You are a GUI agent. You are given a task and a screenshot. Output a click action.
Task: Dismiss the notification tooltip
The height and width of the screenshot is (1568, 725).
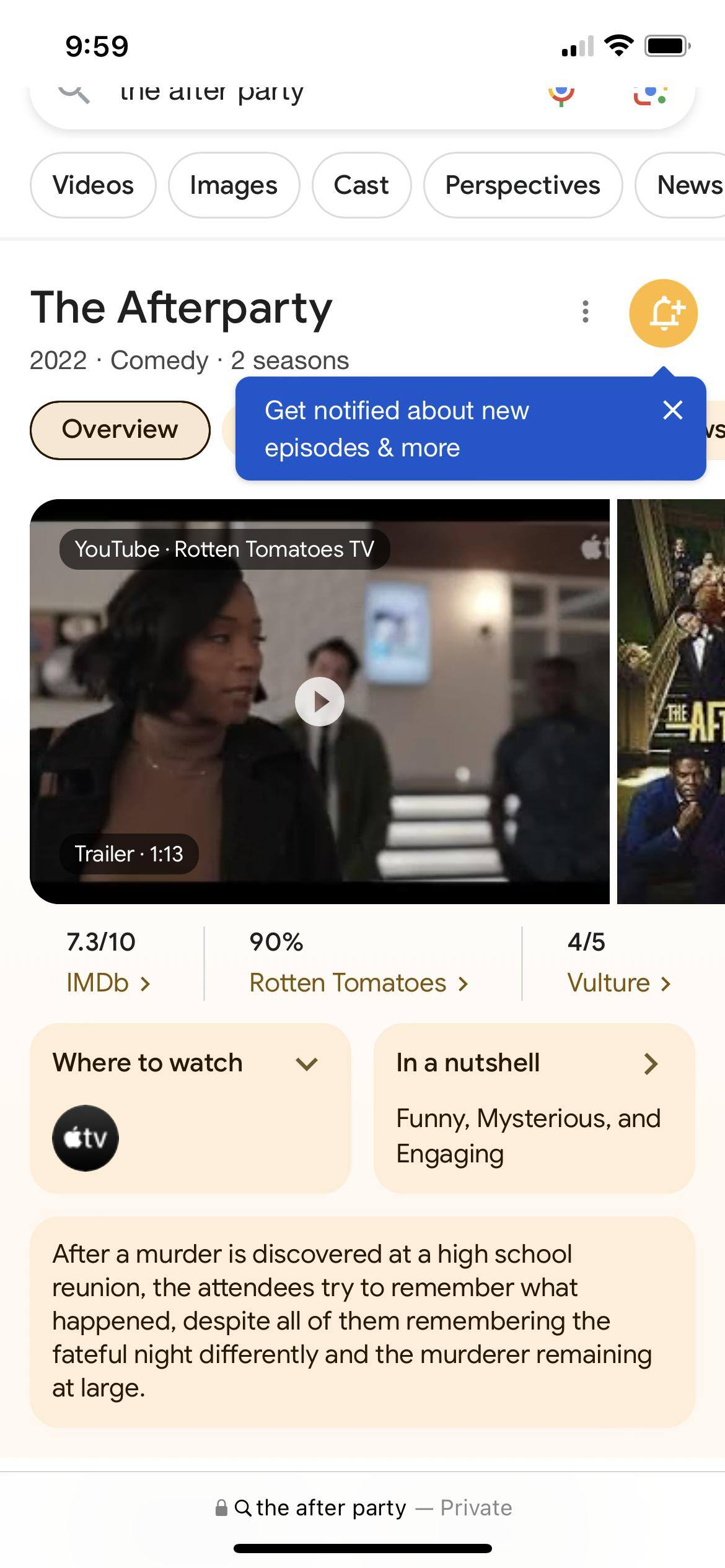pyautogui.click(x=672, y=410)
